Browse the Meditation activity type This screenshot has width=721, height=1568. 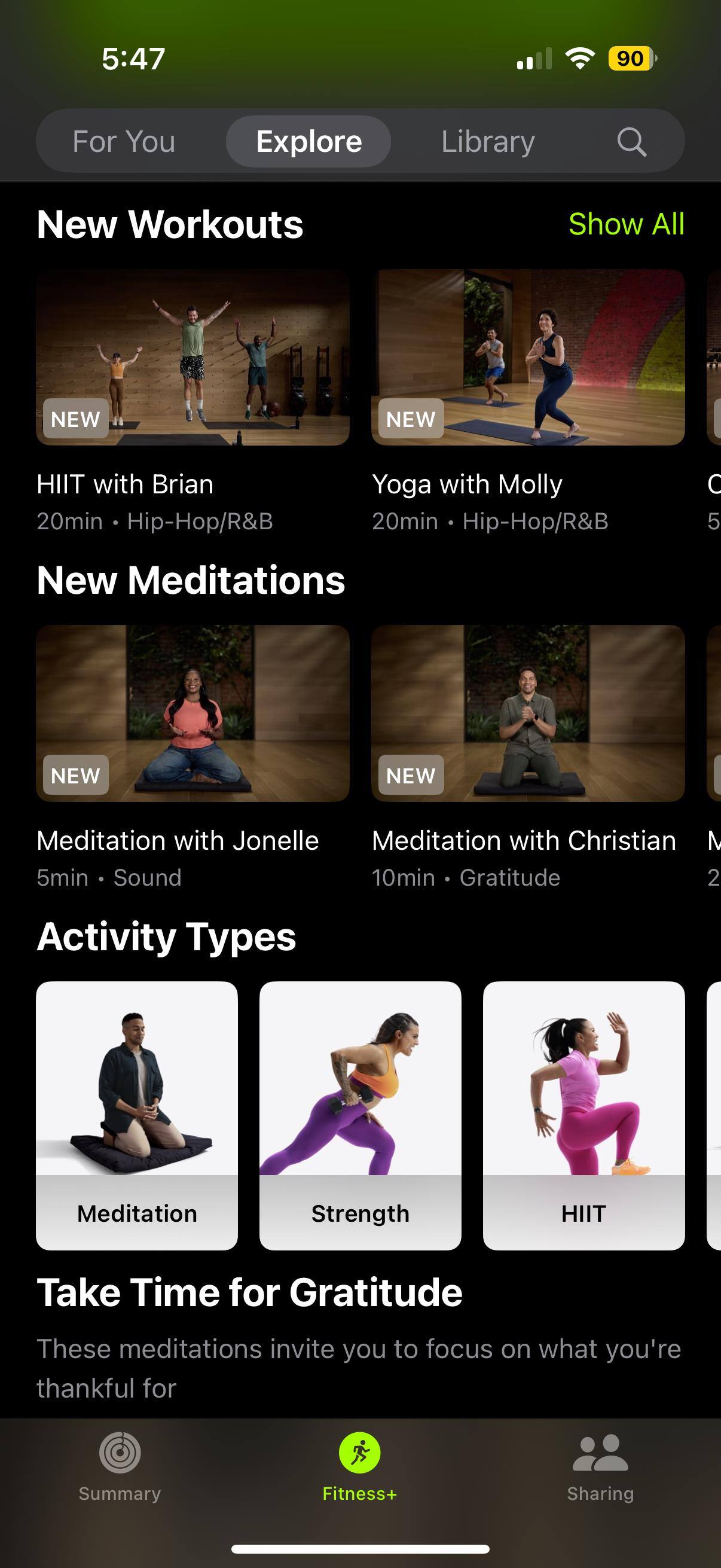(x=137, y=1114)
